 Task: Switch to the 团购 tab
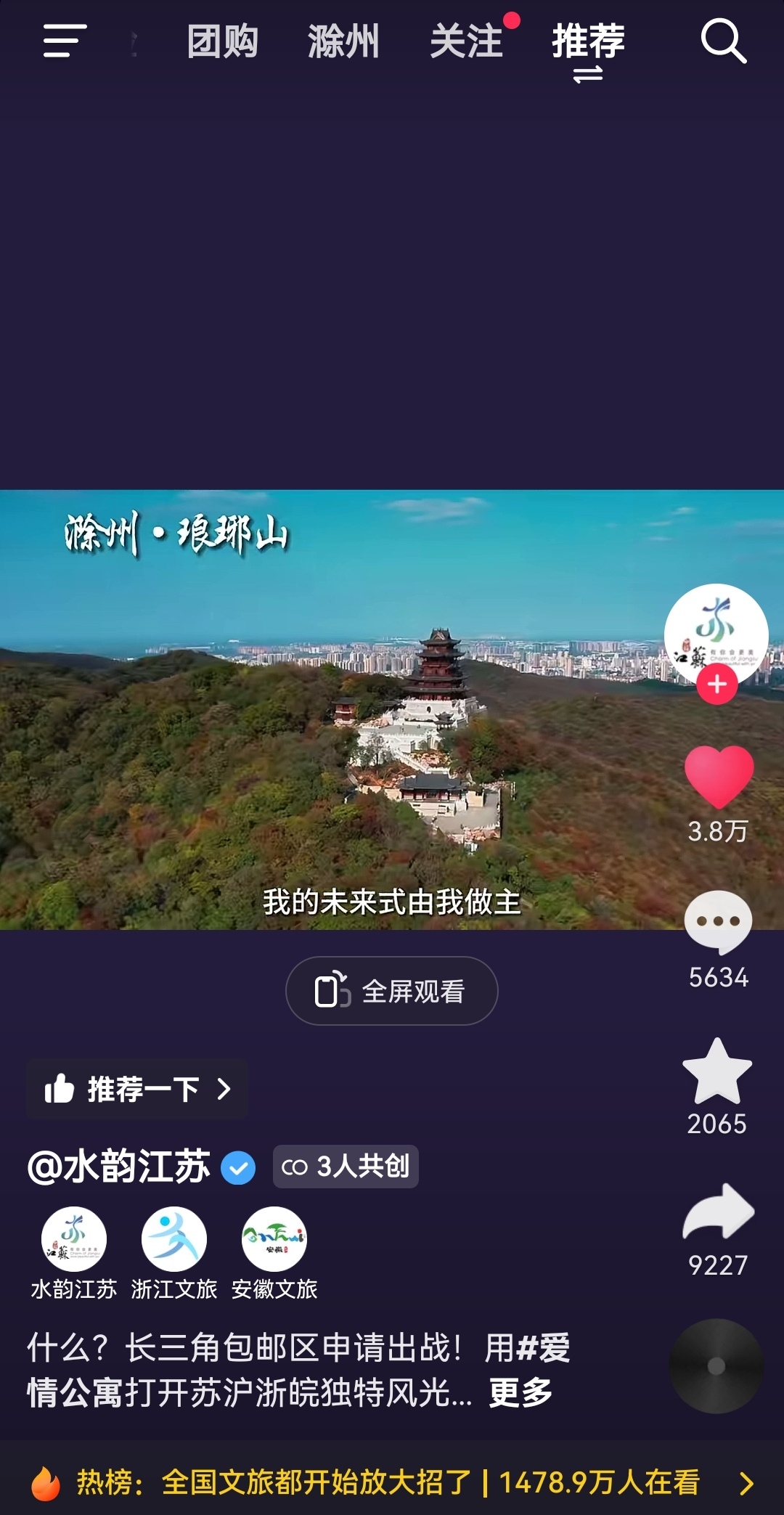[222, 41]
